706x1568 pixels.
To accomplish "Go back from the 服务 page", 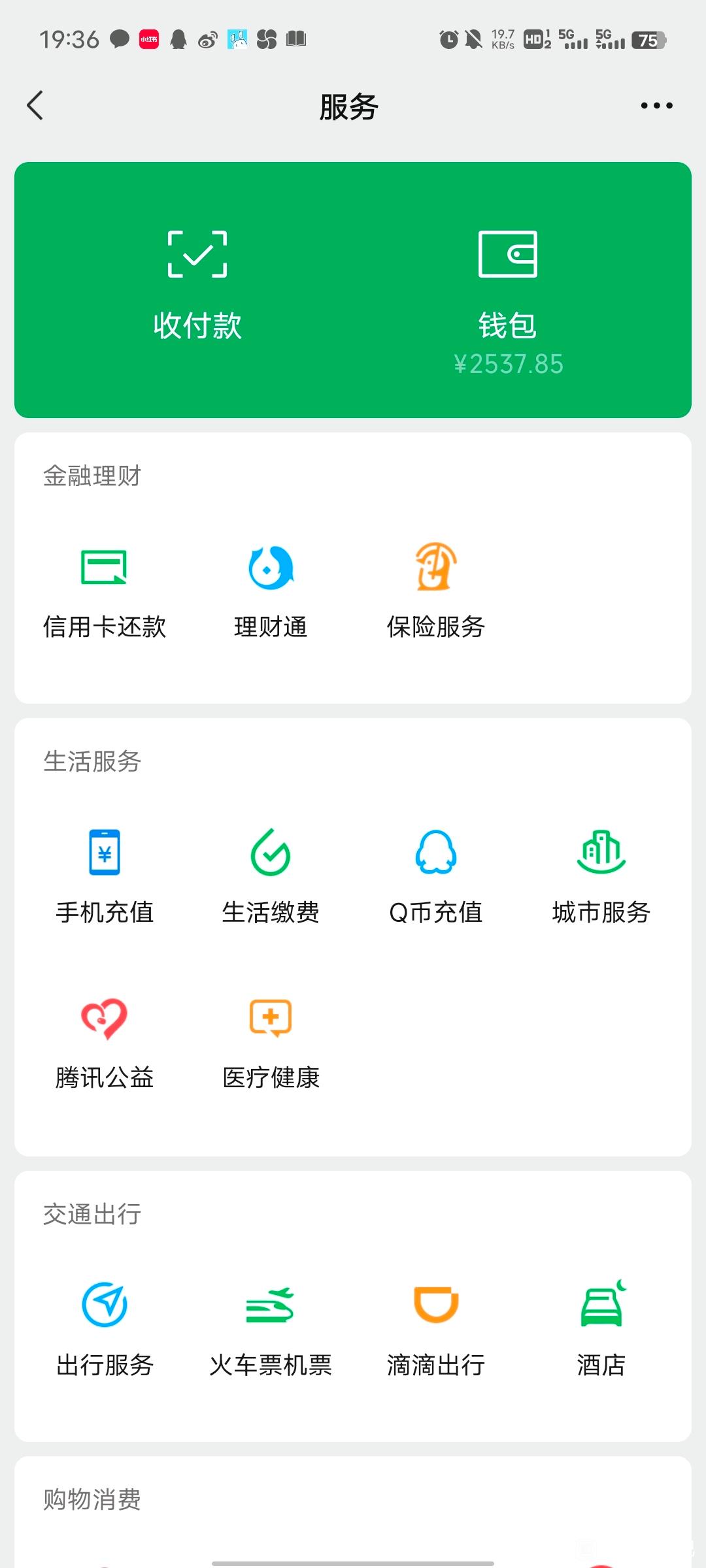I will pos(35,105).
